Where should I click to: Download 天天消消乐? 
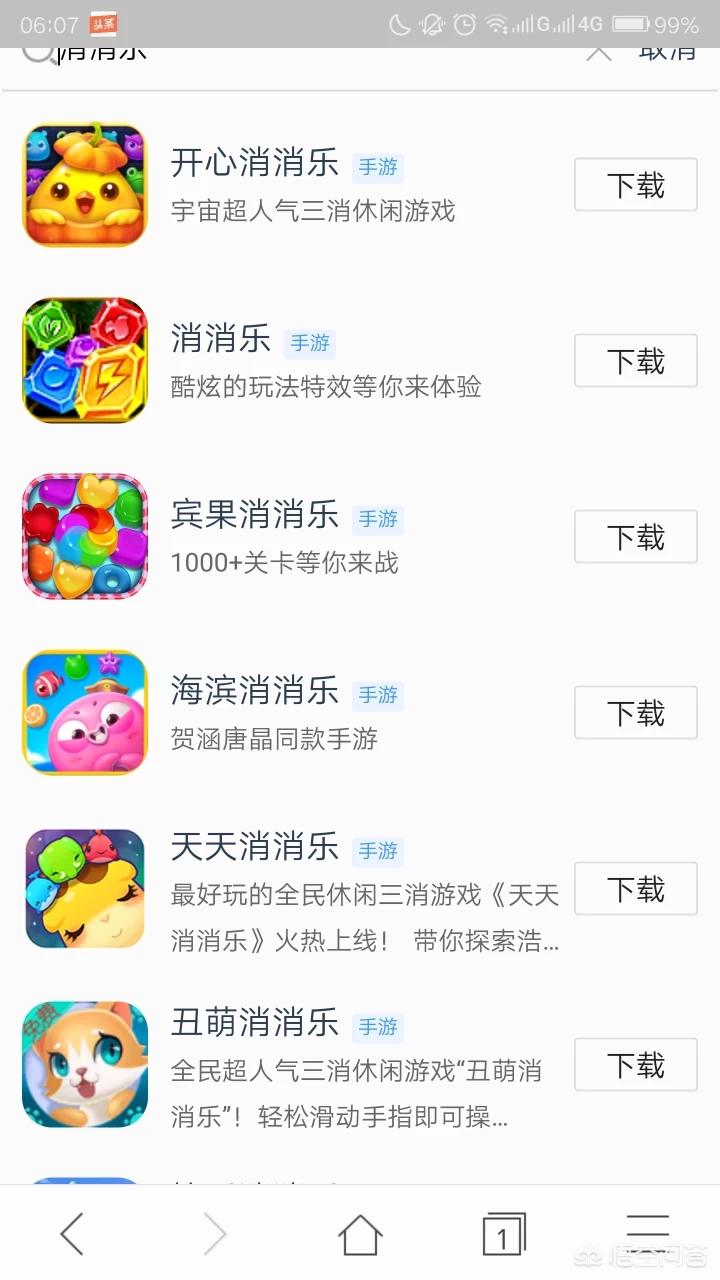coord(635,889)
